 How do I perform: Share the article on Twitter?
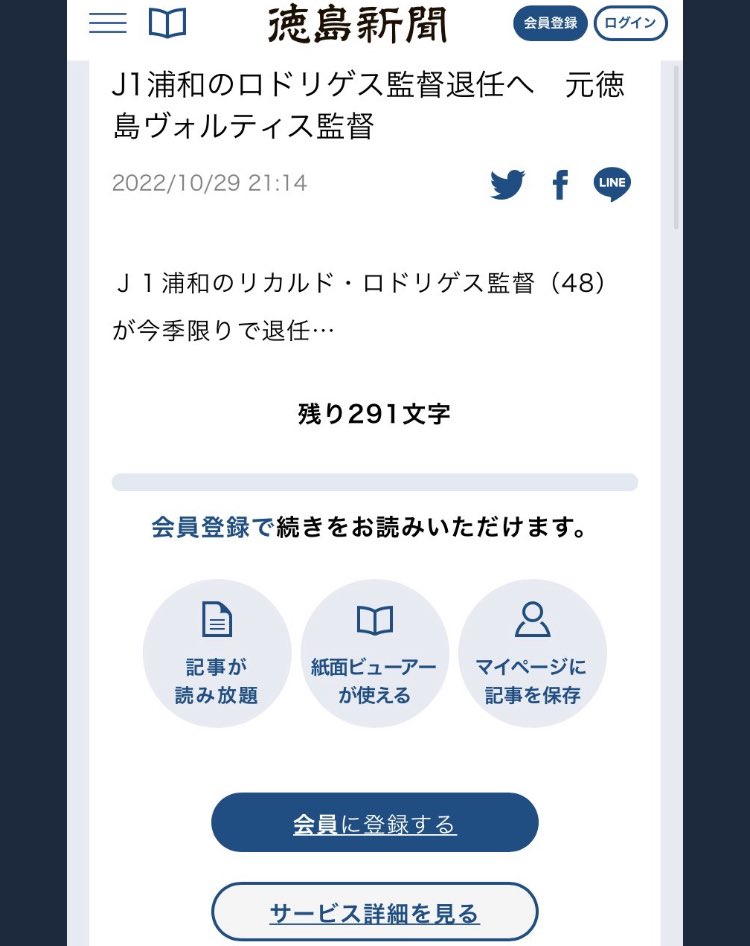point(508,185)
